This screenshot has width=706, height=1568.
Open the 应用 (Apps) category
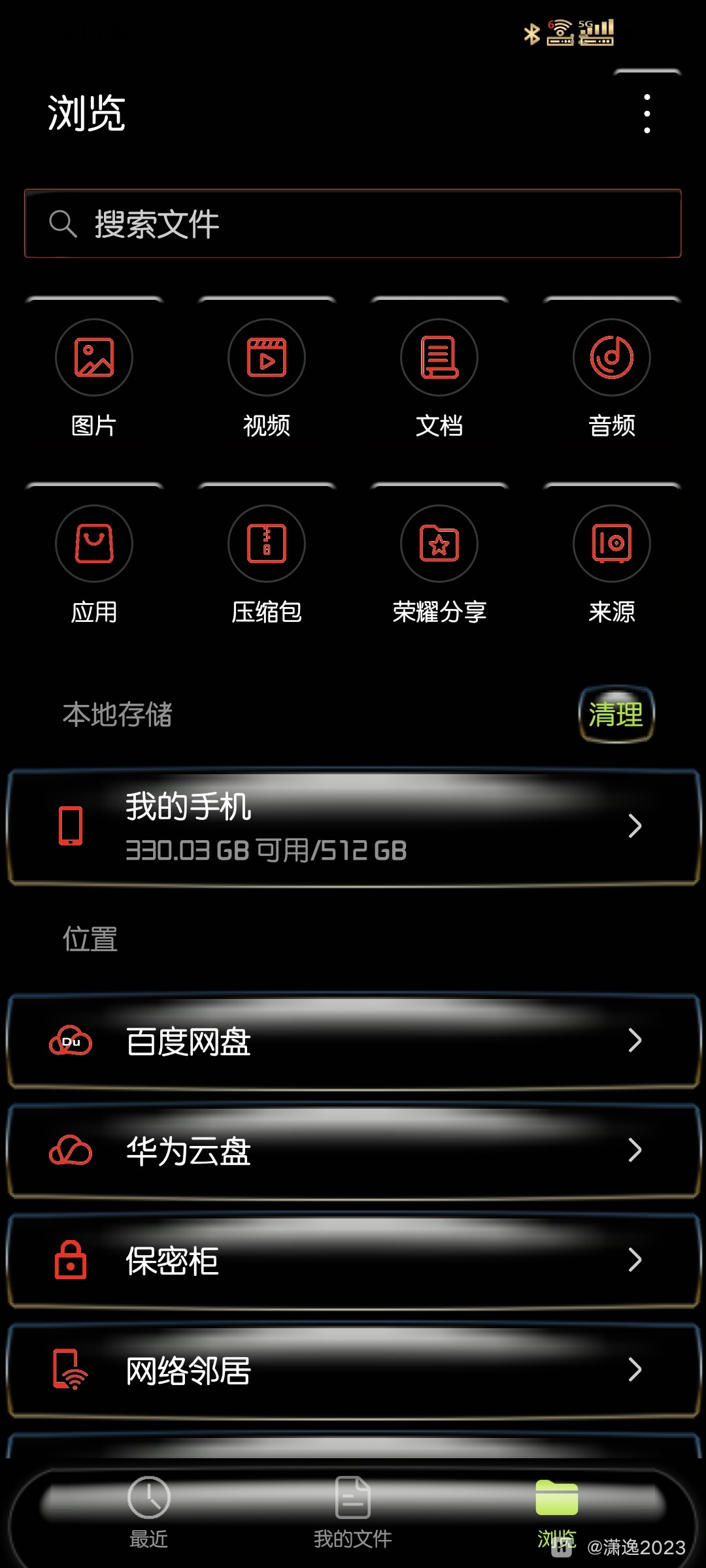tap(93, 565)
